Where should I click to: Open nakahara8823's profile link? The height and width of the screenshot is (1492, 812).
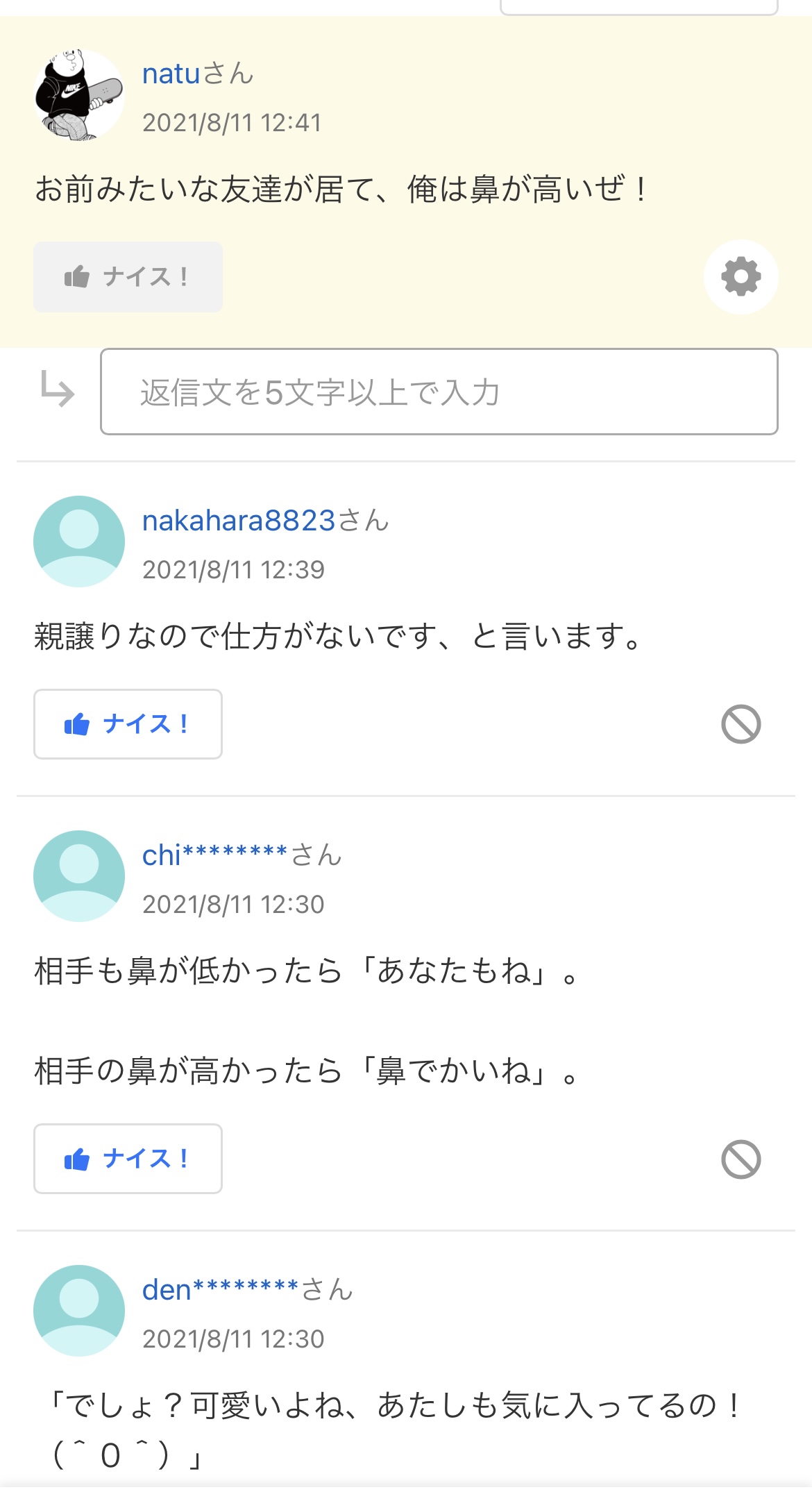point(239,521)
